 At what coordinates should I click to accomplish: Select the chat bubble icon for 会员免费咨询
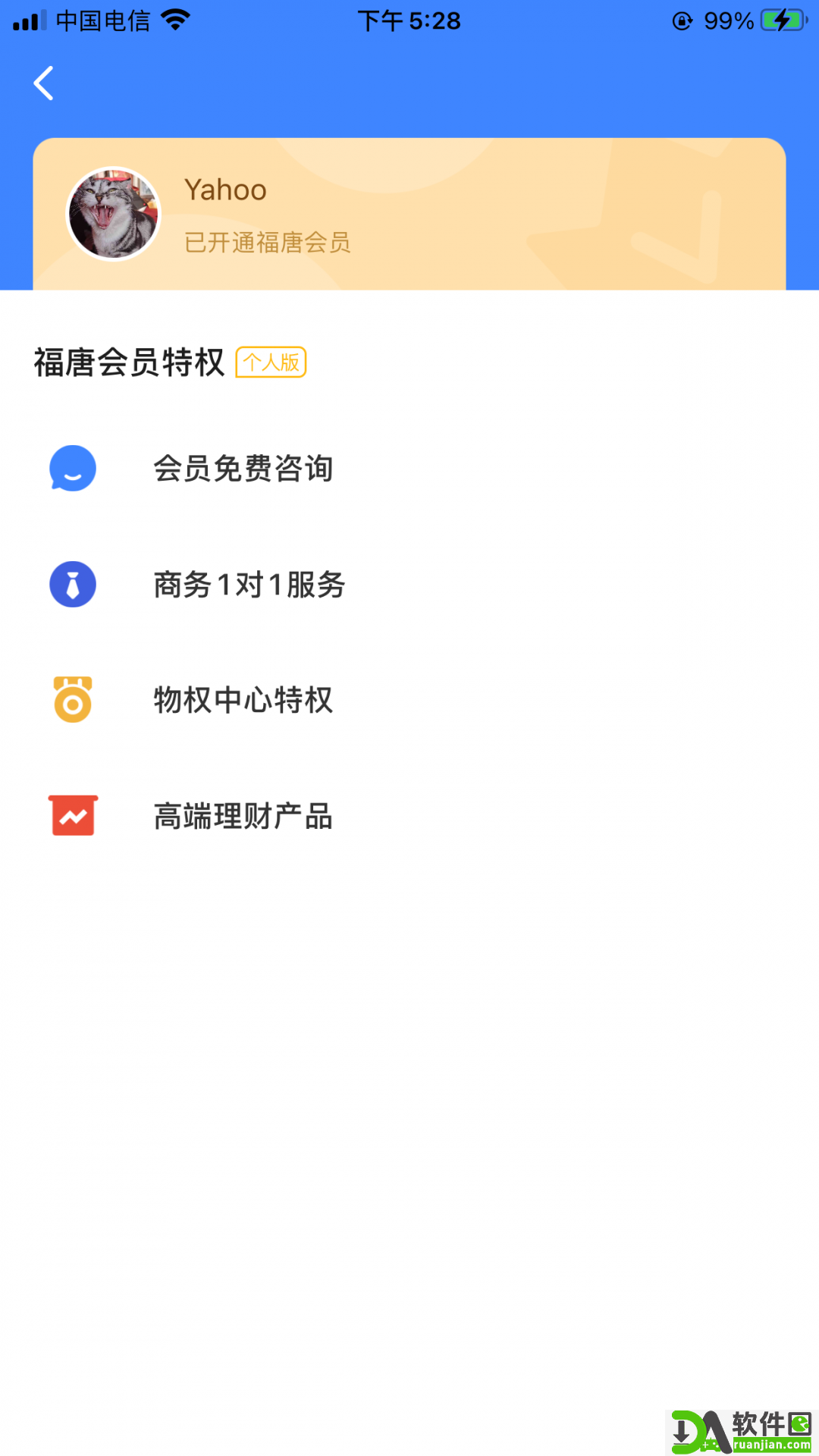[x=72, y=468]
